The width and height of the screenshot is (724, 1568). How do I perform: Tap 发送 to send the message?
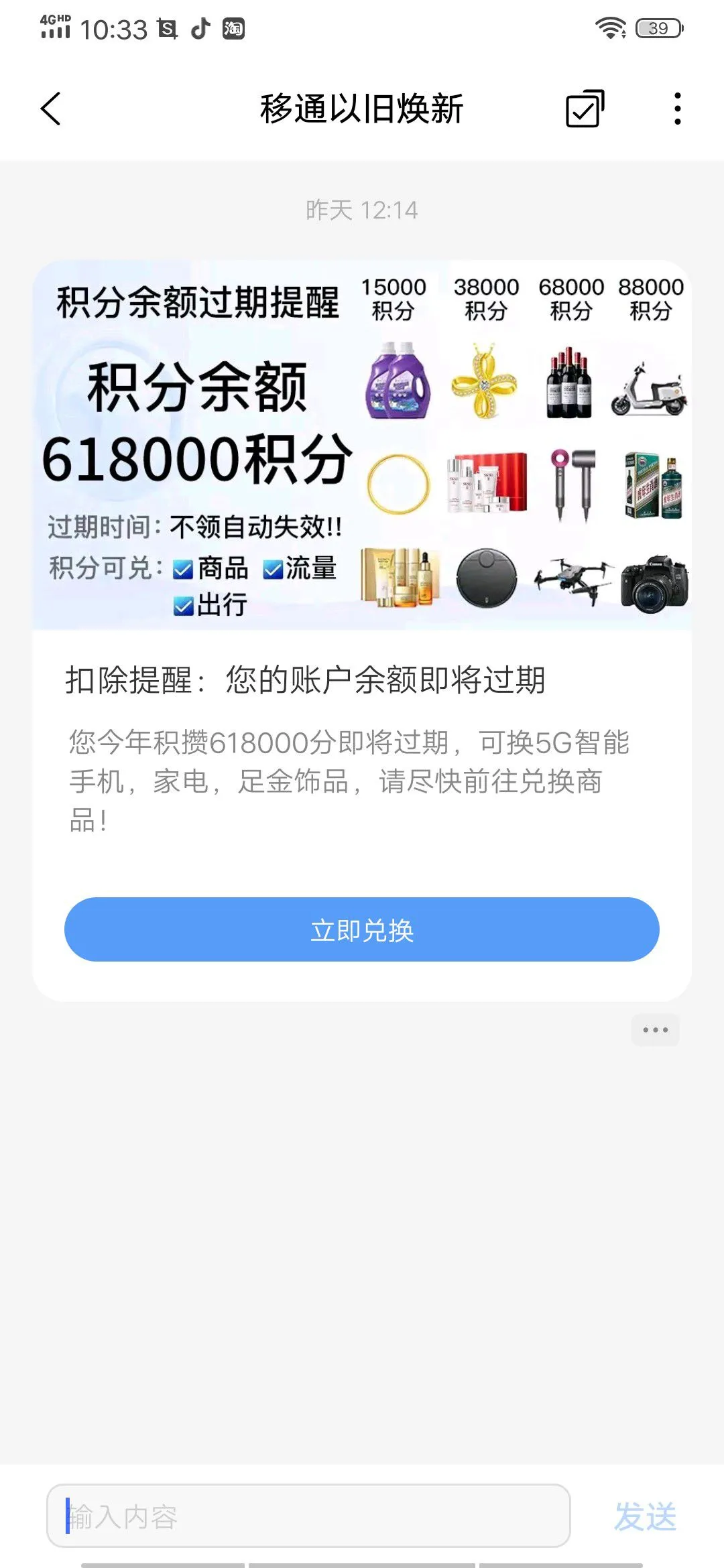coord(645,1516)
